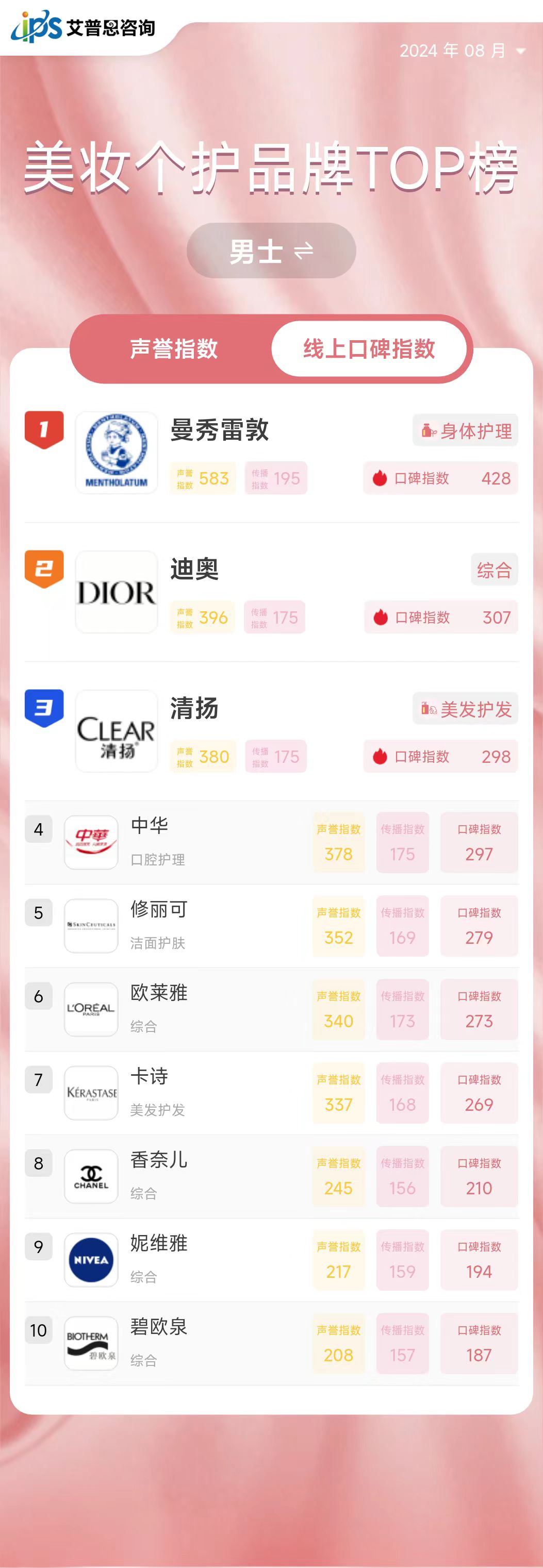
Task: Switch to the 声誉指数 tab
Action: 173,349
